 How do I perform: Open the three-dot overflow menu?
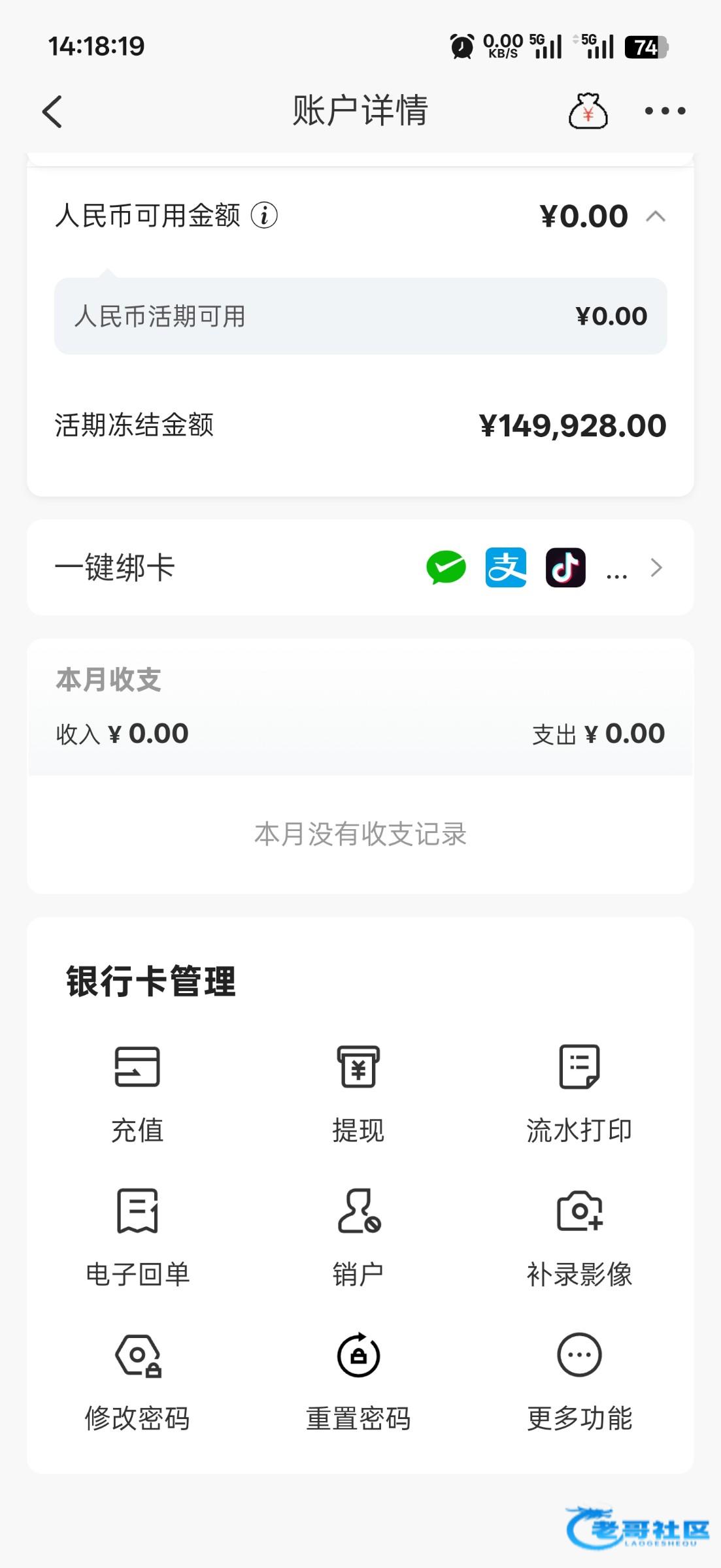665,111
